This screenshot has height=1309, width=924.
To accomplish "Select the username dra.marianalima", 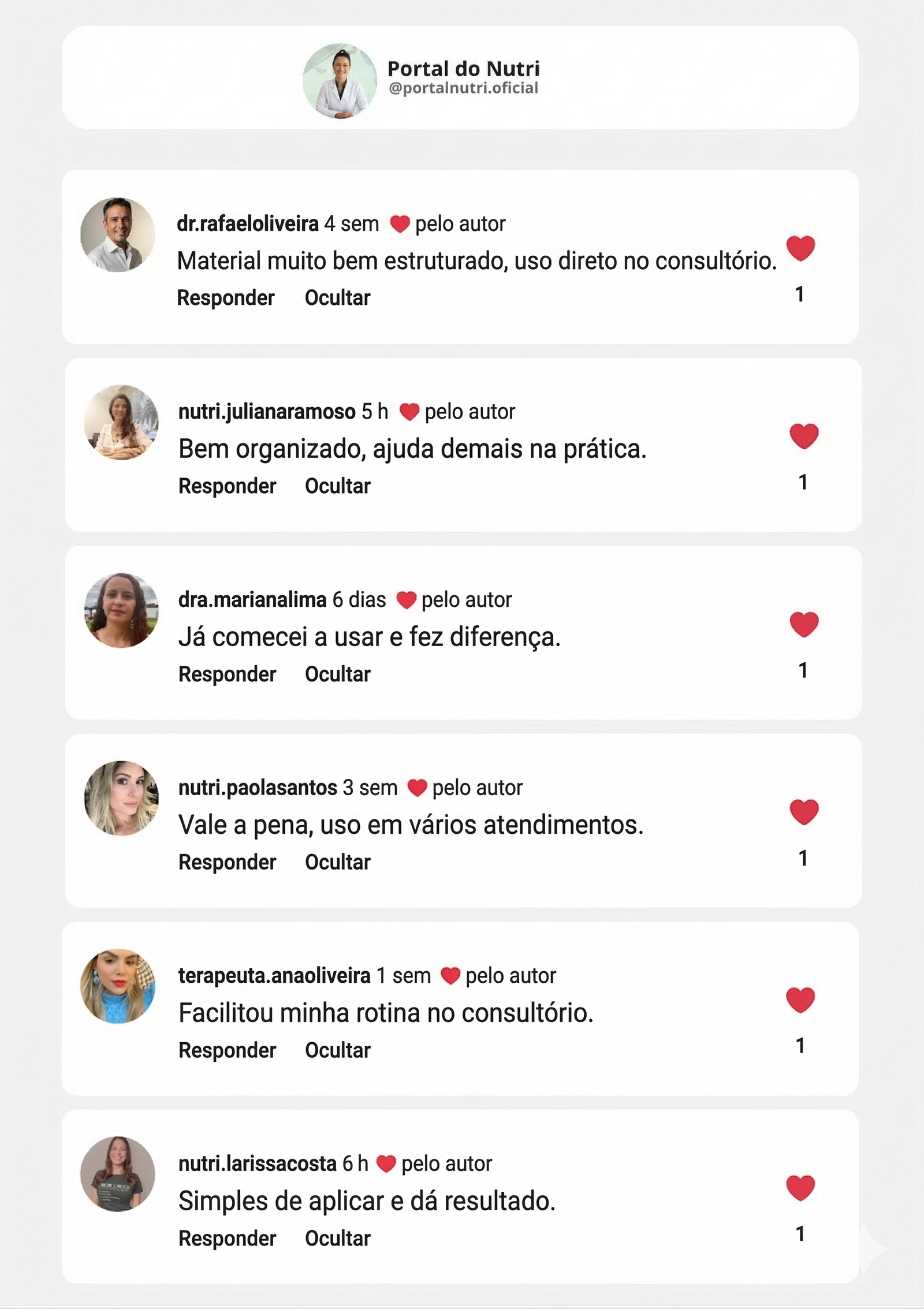I will tap(250, 601).
